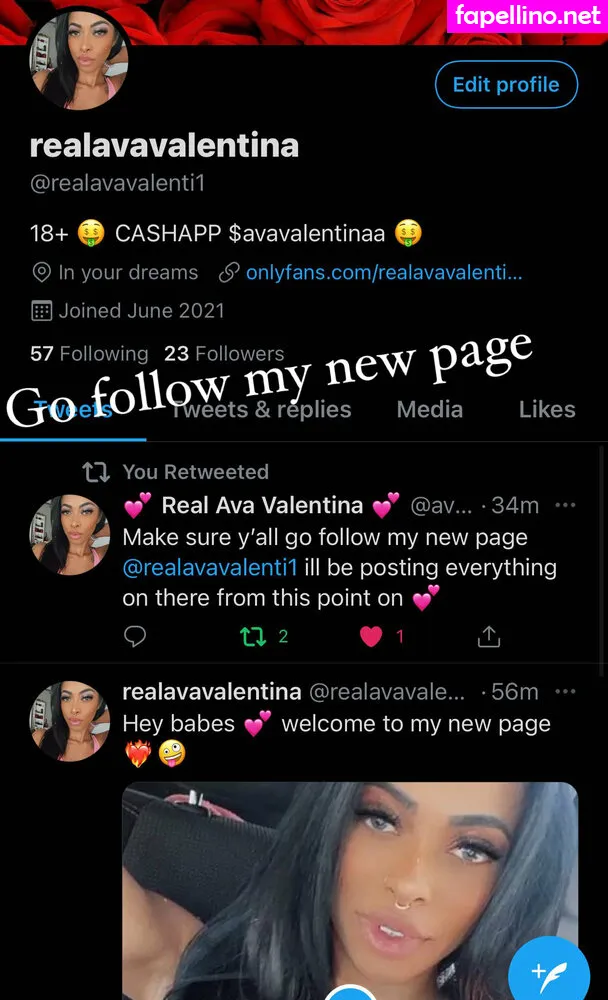The width and height of the screenshot is (608, 1000).
Task: Open the Tweets & replies tab
Action: click(x=262, y=409)
